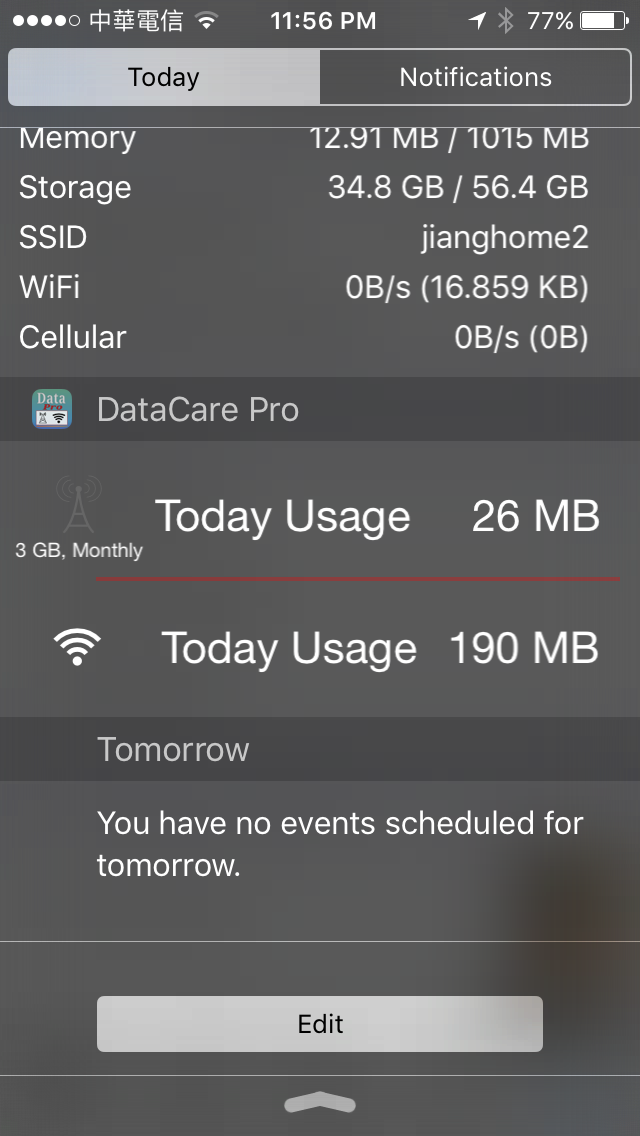Image resolution: width=640 pixels, height=1136 pixels.
Task: Tap the Edit button
Action: pos(320,1024)
